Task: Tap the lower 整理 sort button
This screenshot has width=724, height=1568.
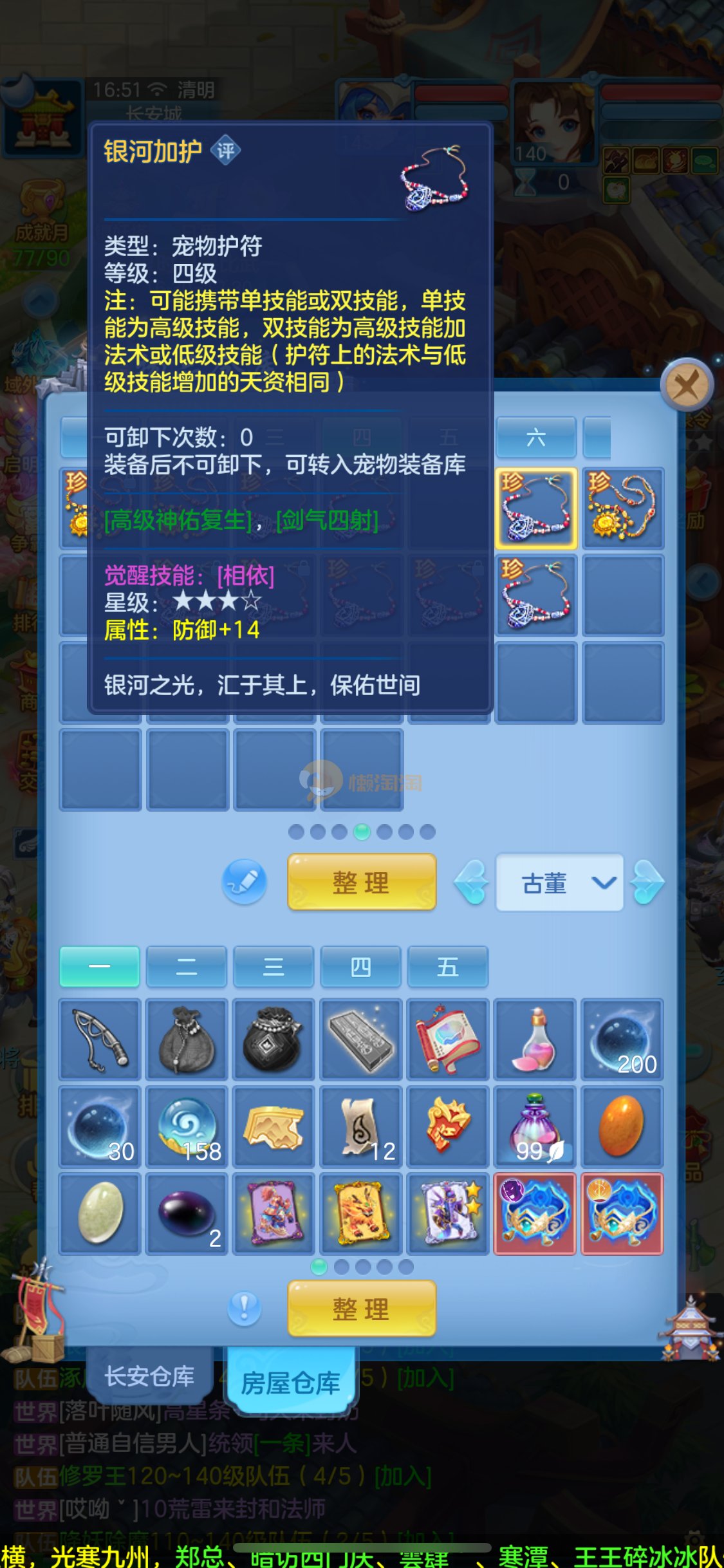Action: coord(361,1309)
